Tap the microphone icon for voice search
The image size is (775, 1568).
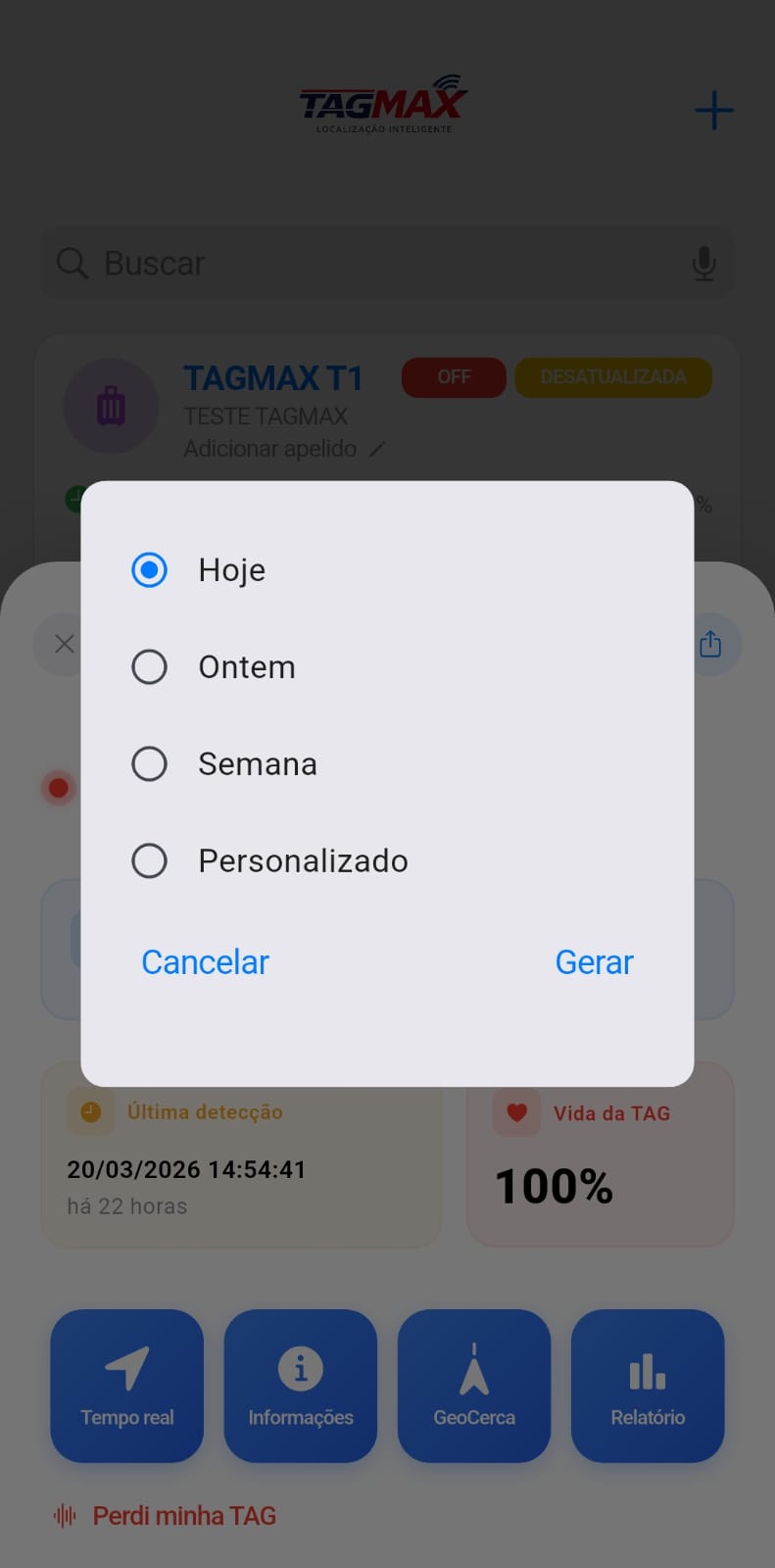[702, 263]
